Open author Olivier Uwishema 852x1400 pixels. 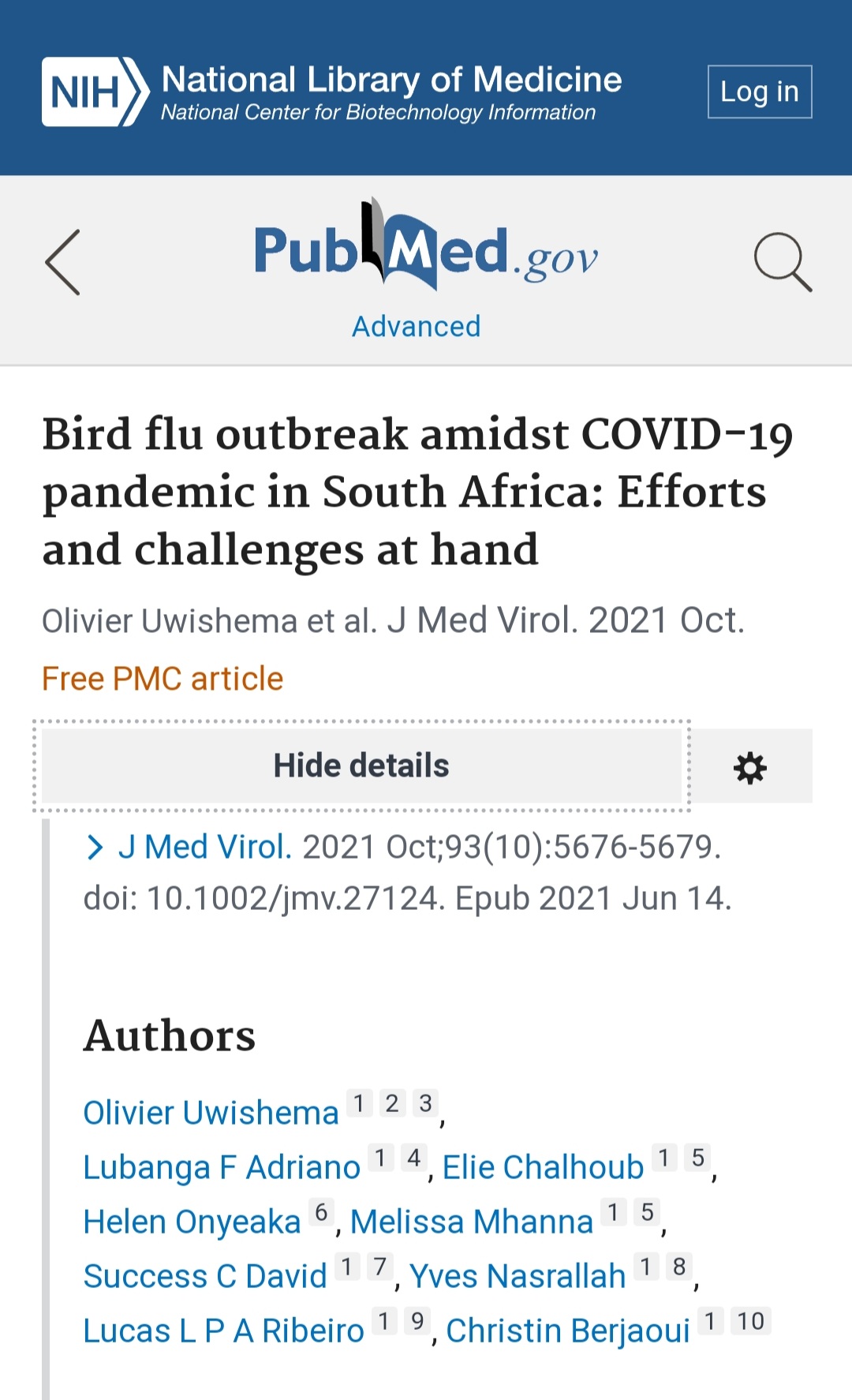(211, 1113)
